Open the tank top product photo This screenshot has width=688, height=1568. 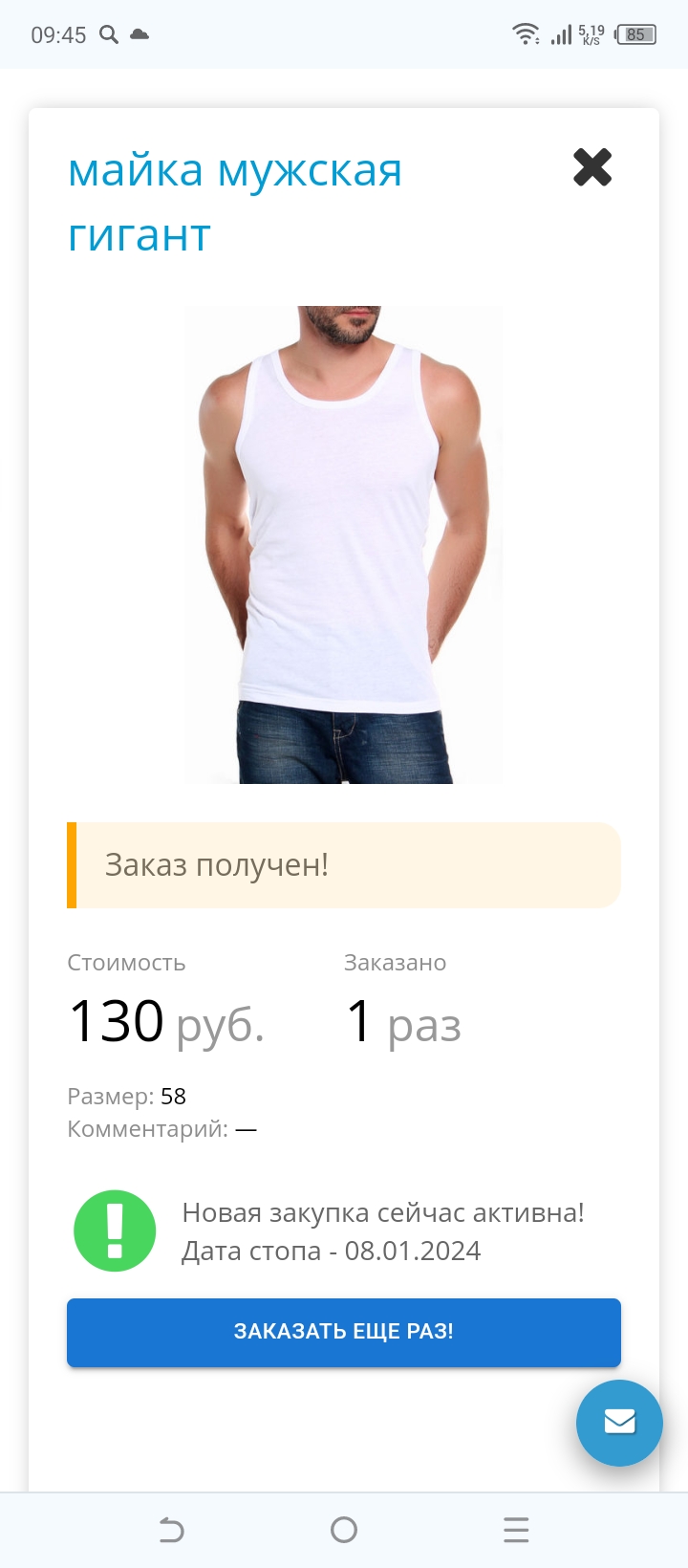(344, 545)
